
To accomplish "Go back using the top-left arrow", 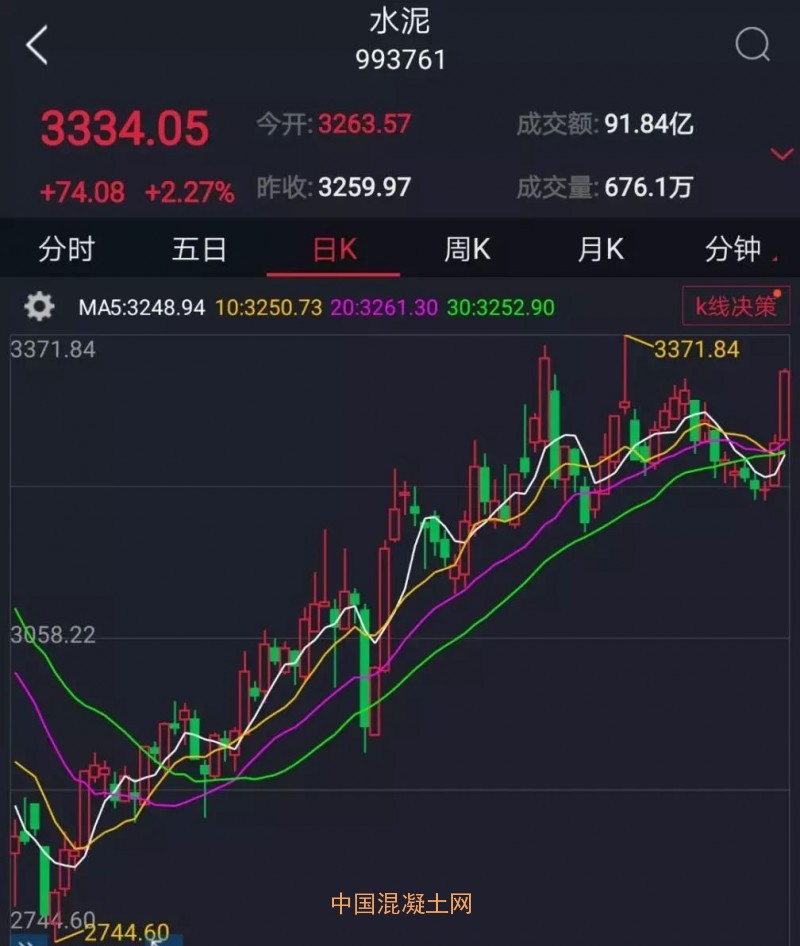I will (x=37, y=45).
